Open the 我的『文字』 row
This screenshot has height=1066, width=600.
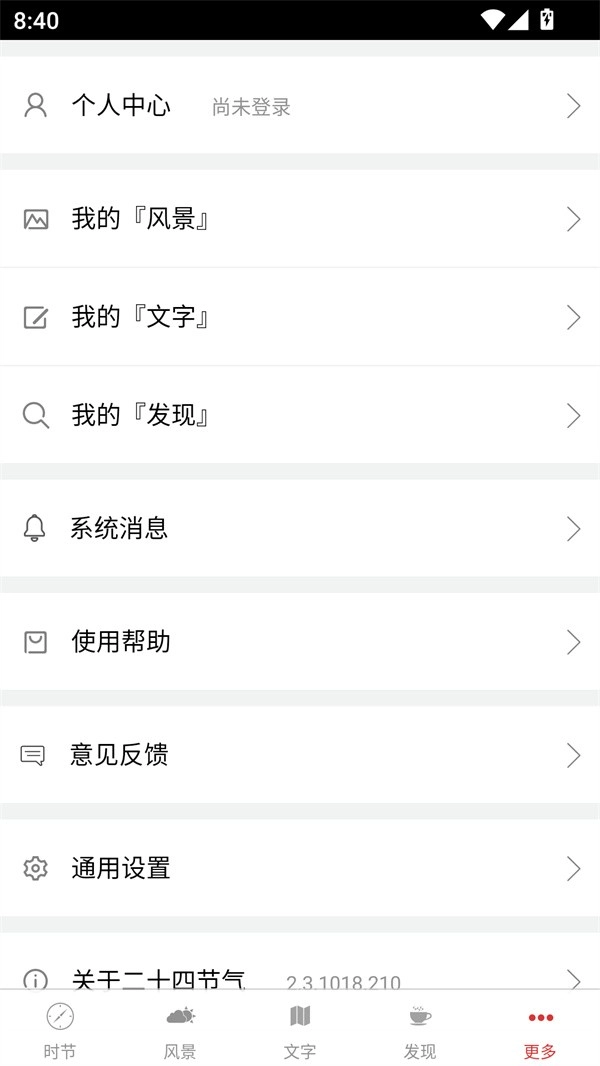300,317
